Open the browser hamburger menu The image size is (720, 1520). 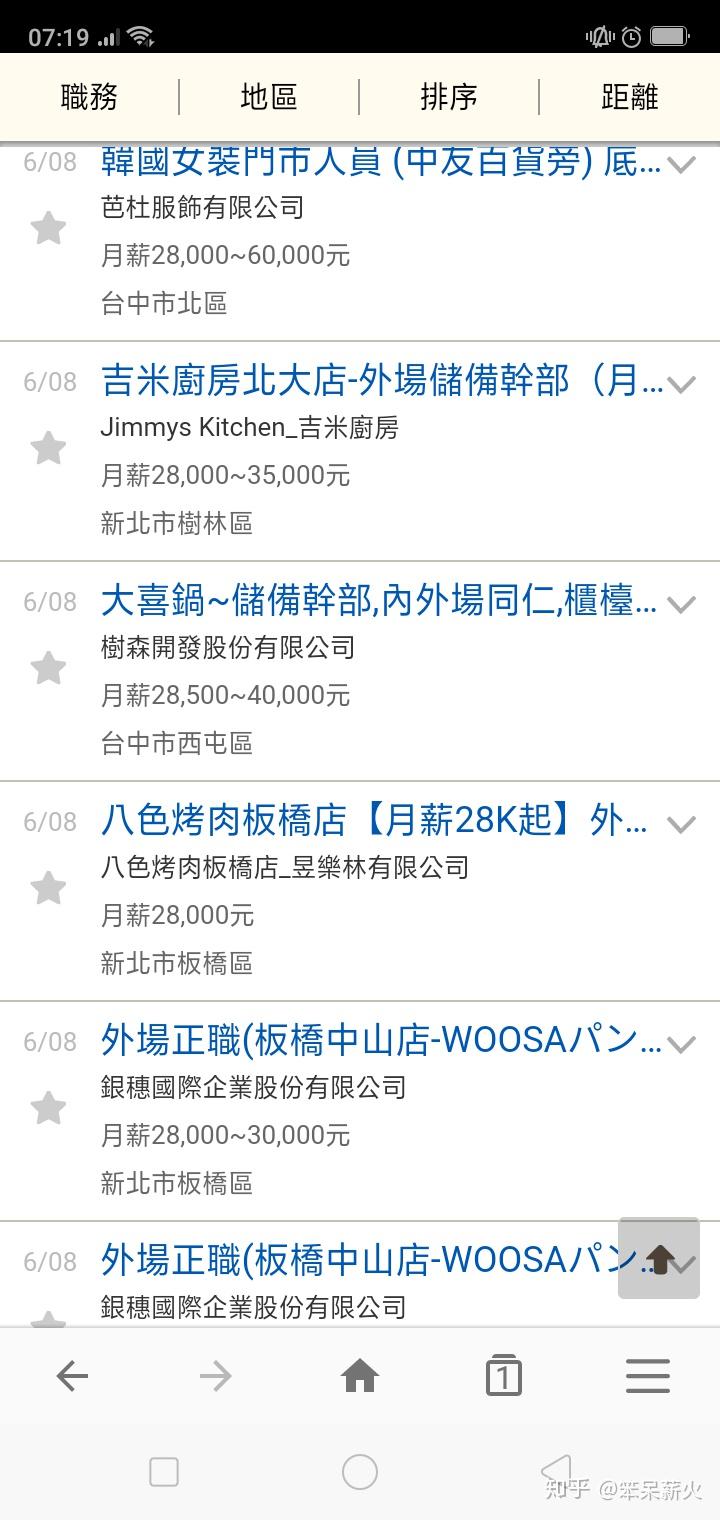point(648,1377)
